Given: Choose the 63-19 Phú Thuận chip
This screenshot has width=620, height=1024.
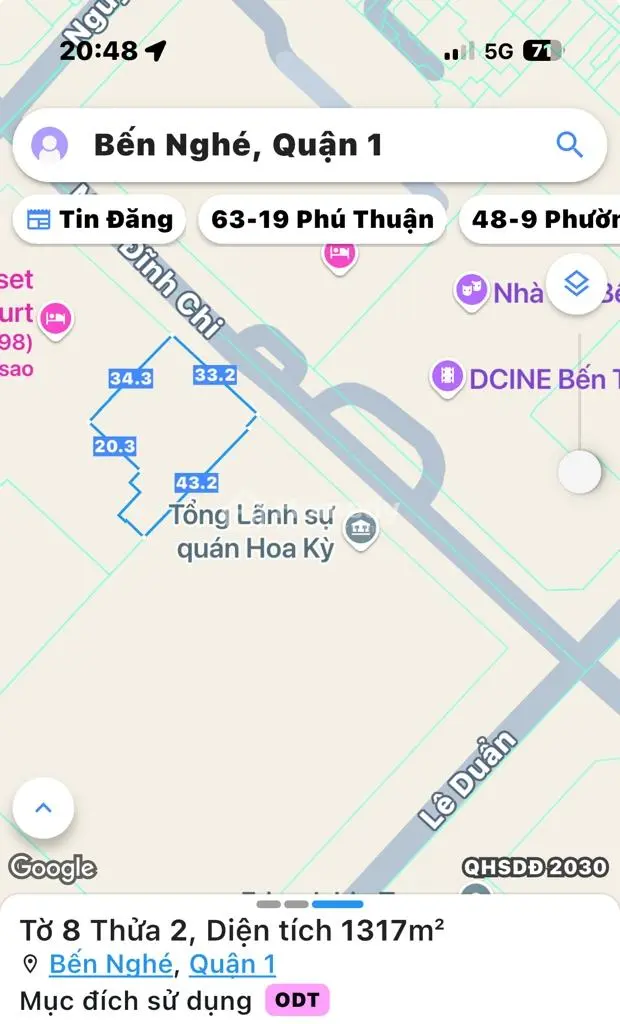Looking at the screenshot, I should 322,220.
